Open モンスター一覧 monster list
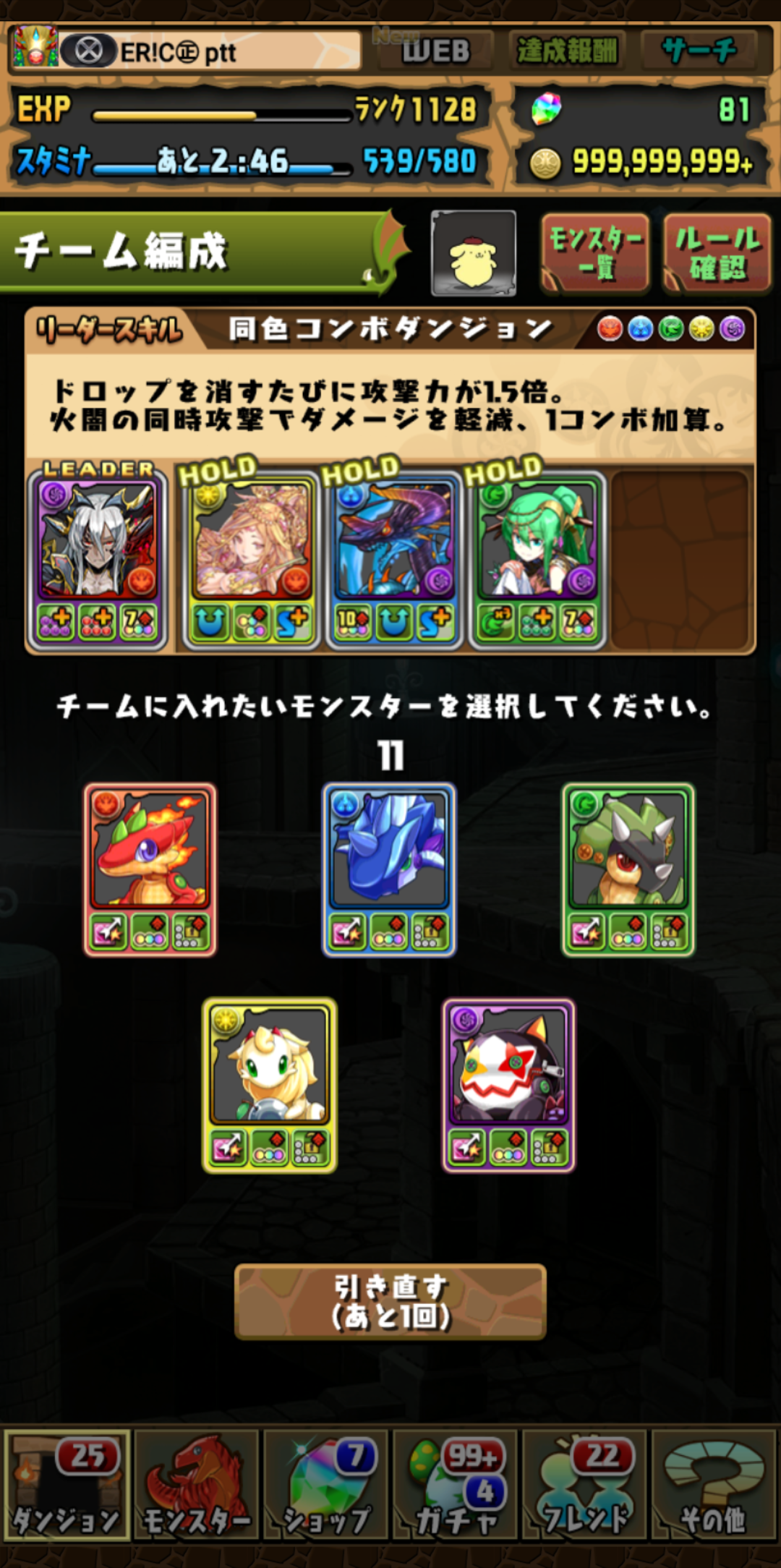This screenshot has height=1568, width=781. point(594,252)
